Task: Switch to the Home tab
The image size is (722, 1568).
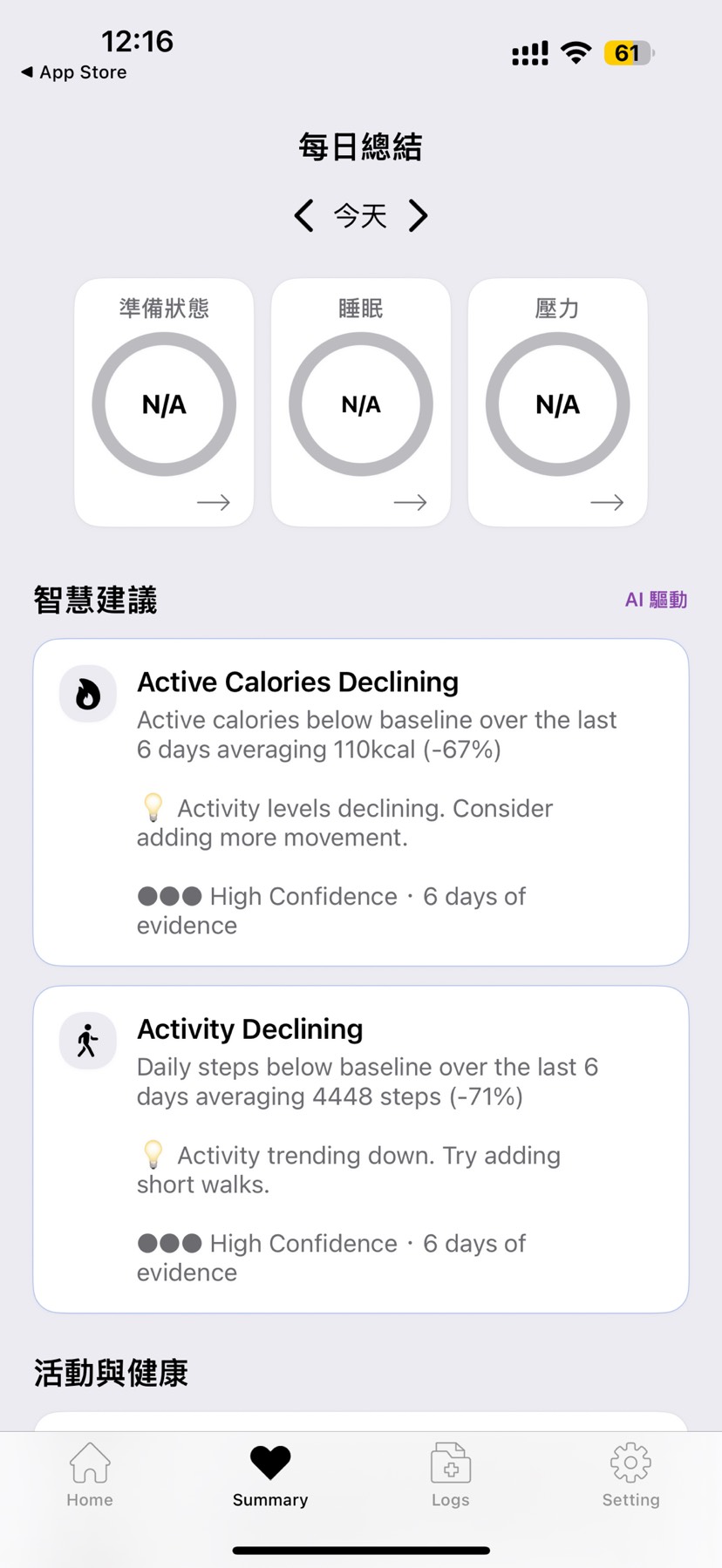Action: (x=90, y=1475)
